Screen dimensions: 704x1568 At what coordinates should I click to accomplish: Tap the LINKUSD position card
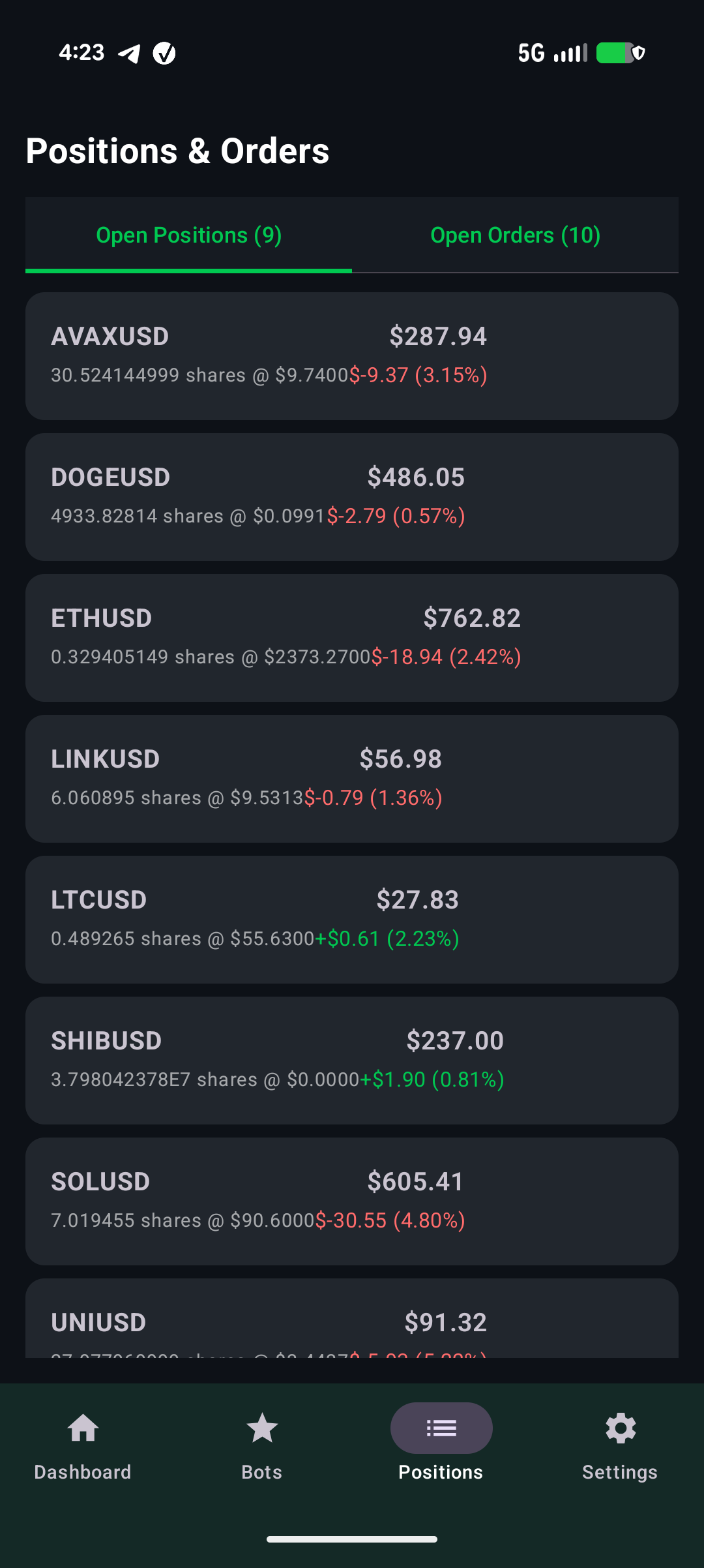351,778
